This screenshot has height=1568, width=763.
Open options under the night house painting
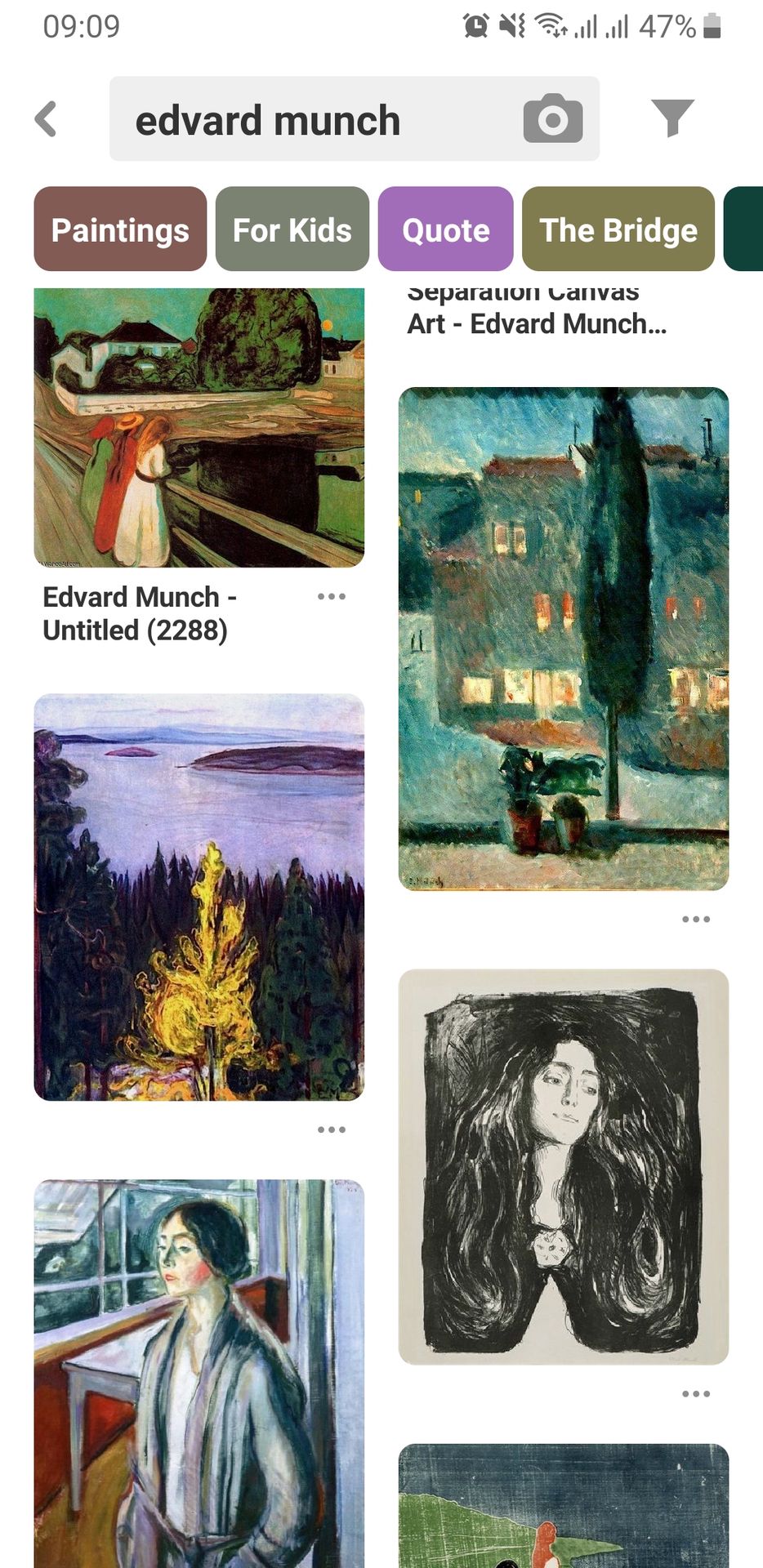point(695,920)
